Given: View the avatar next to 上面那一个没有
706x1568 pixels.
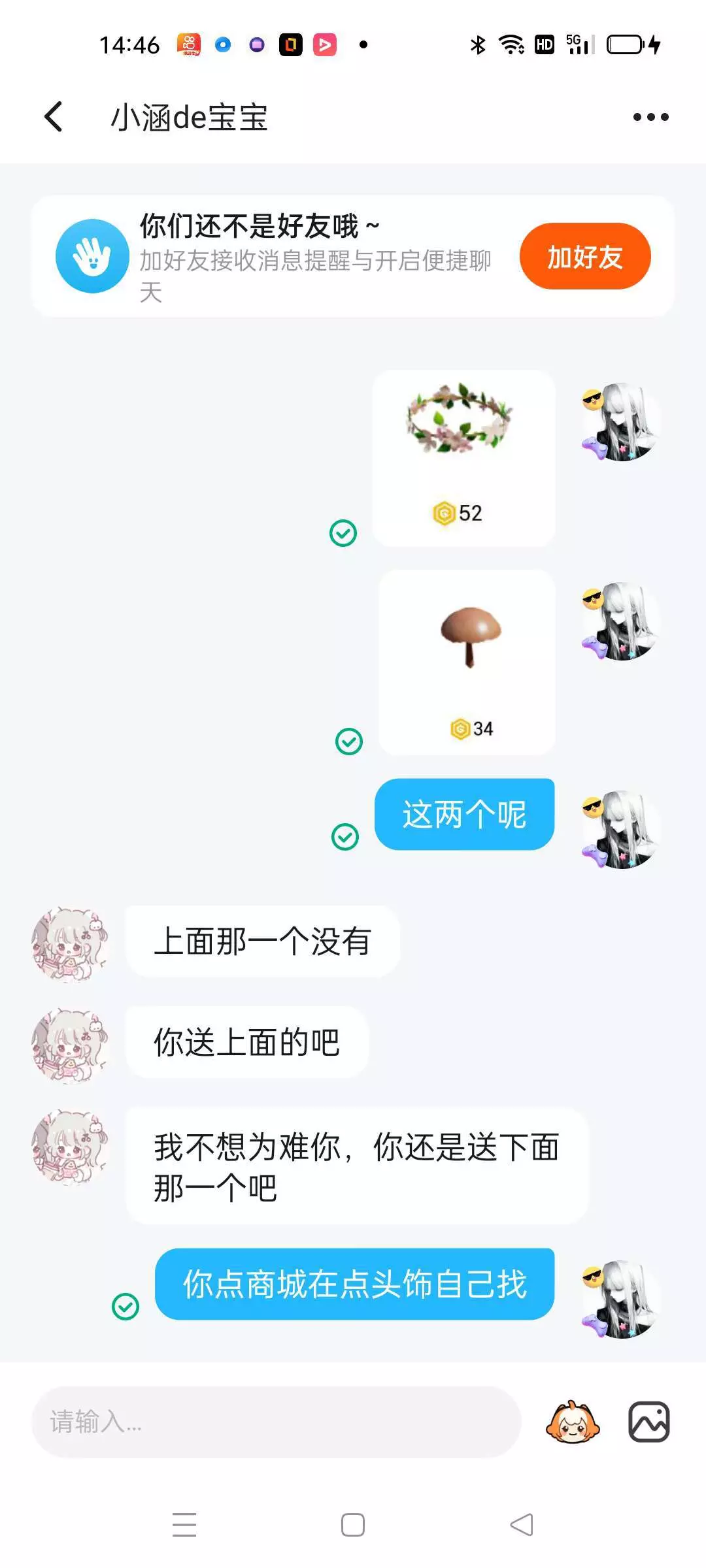Looking at the screenshot, I should tap(71, 944).
